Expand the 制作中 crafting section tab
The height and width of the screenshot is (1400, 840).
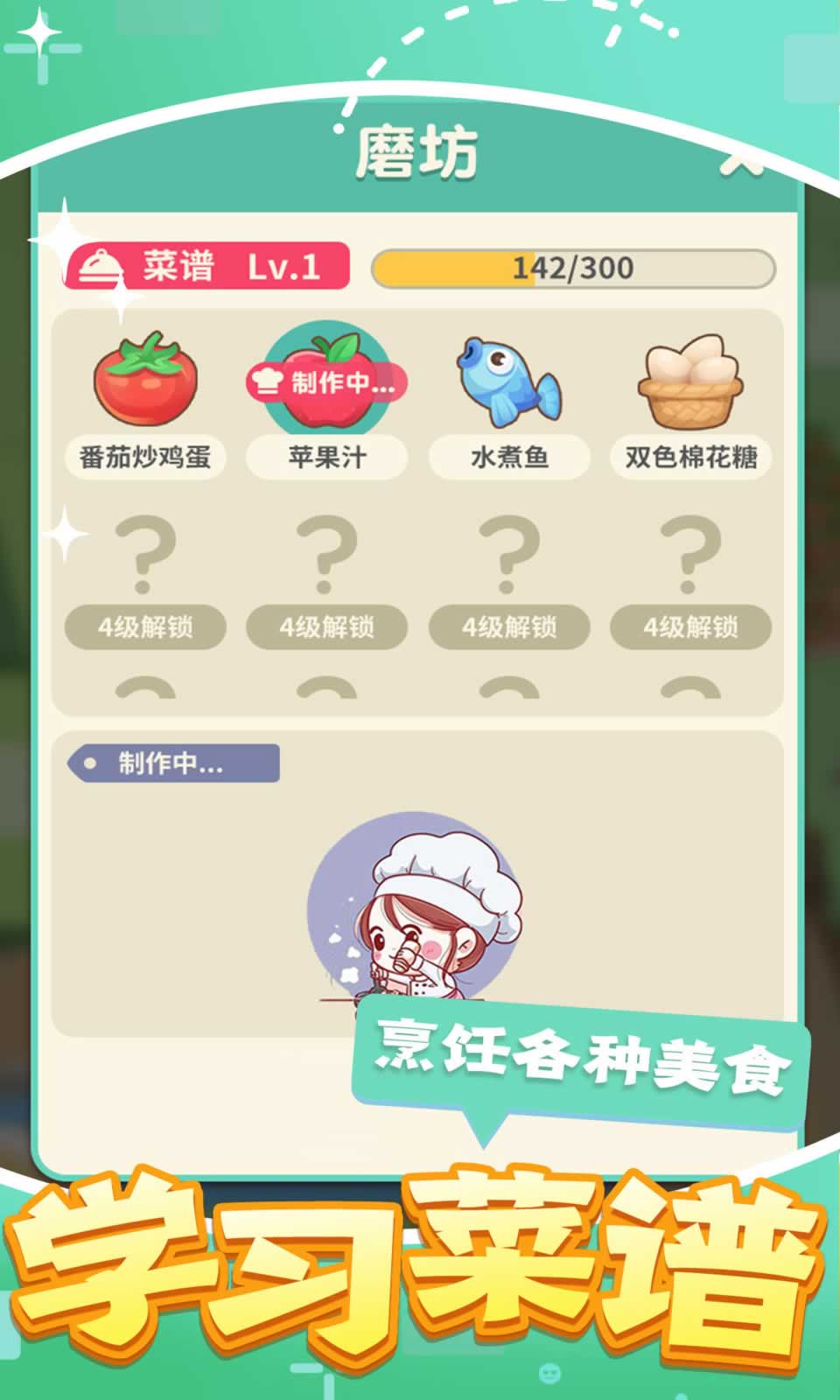coord(175,761)
